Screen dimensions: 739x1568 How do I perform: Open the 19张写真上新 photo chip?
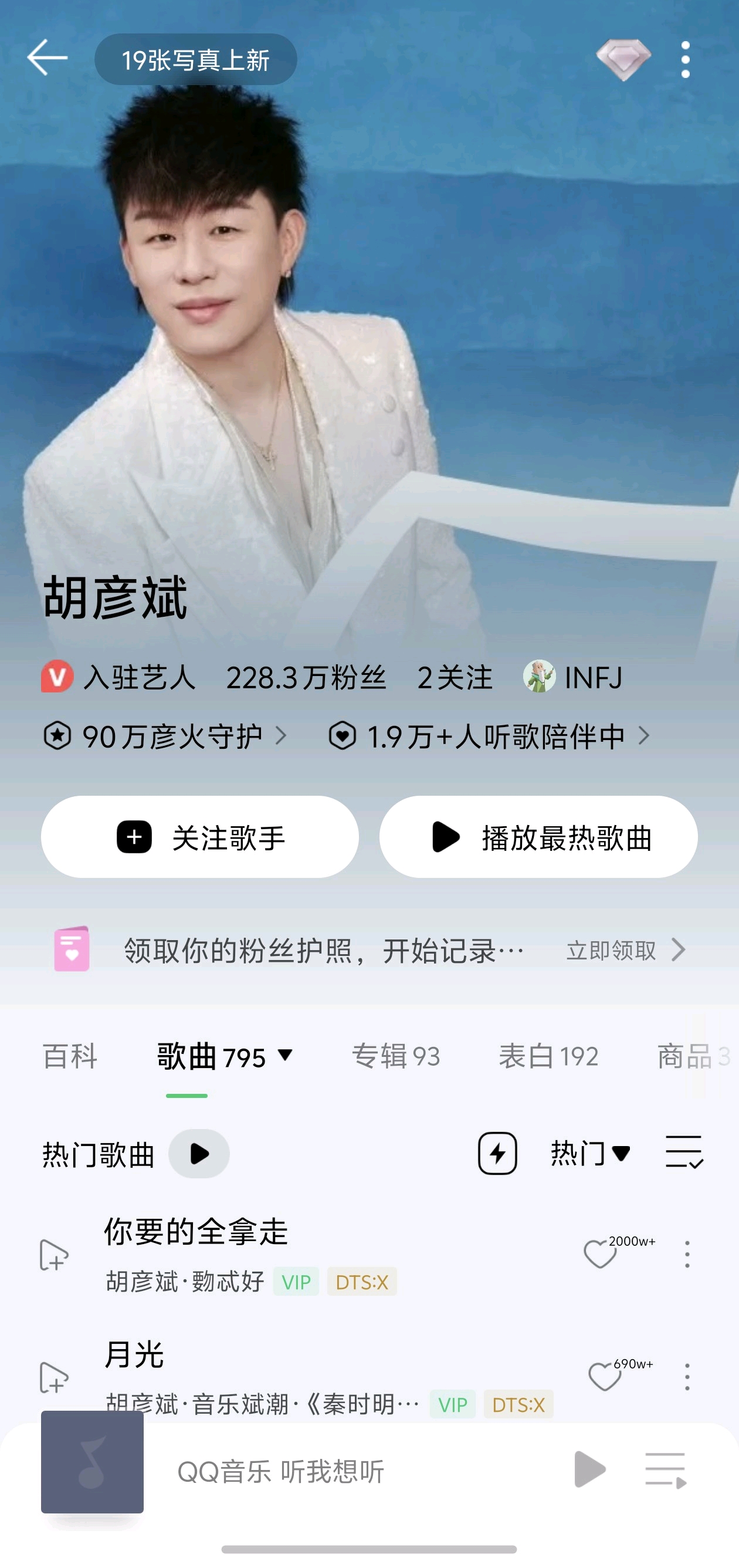pos(195,59)
